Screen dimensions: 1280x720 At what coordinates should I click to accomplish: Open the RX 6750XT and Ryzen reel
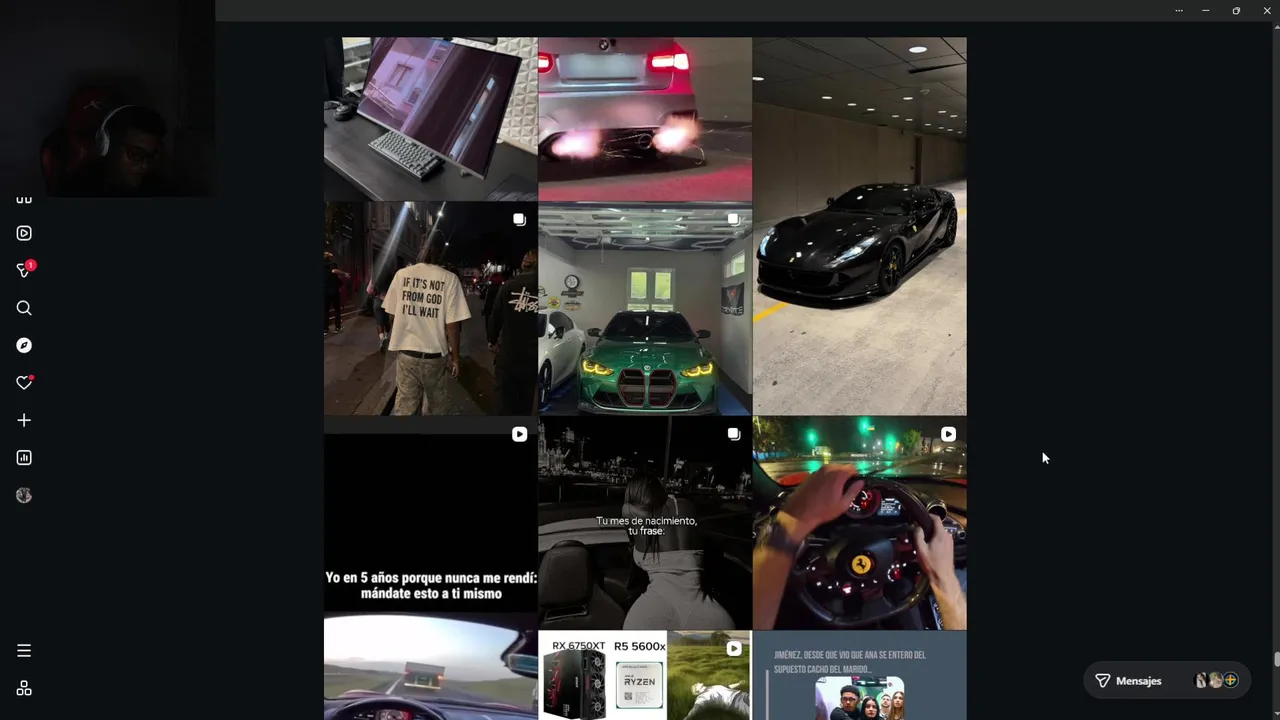[645, 675]
